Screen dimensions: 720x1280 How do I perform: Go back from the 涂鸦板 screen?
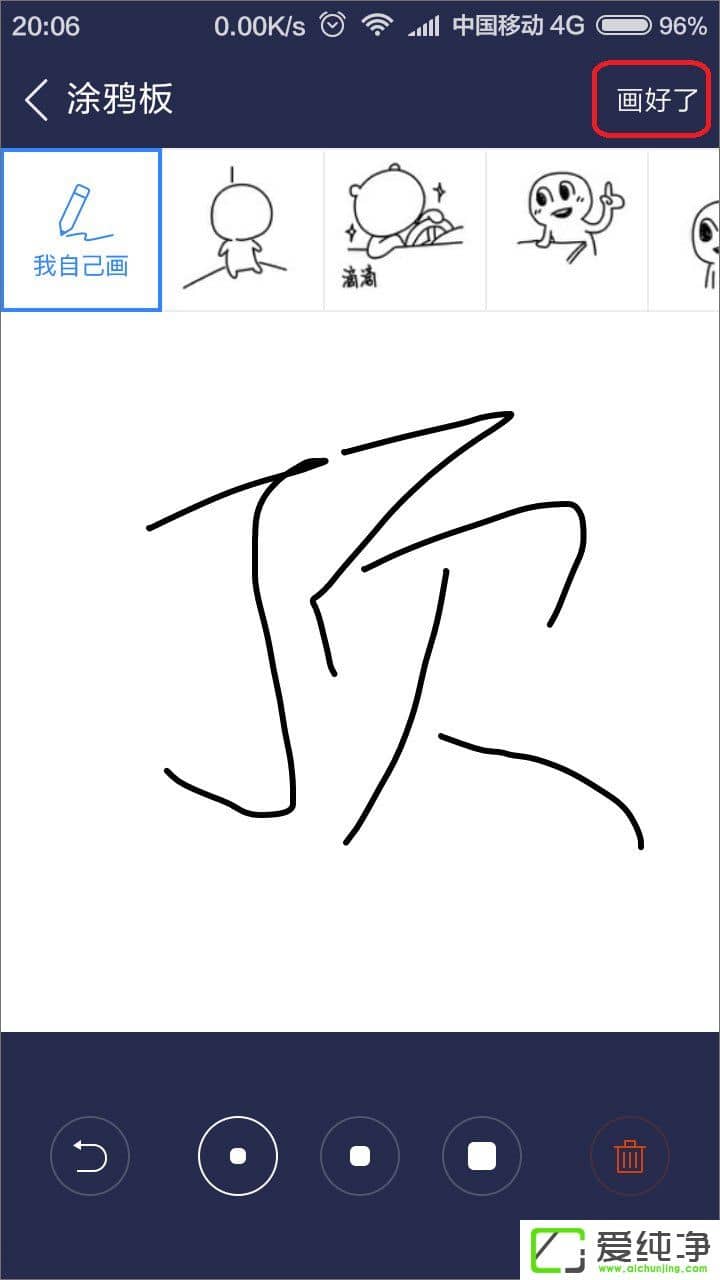(x=37, y=100)
